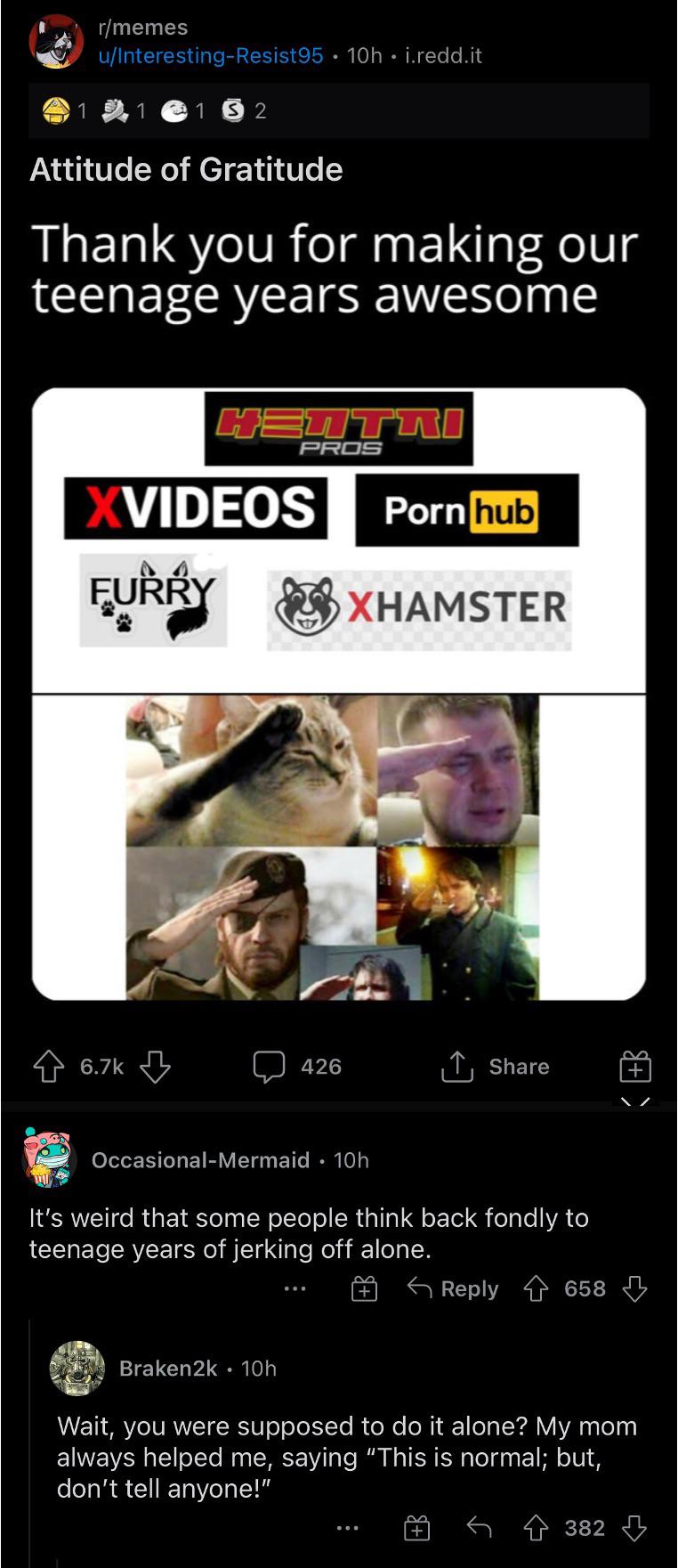This screenshot has width=678, height=1568.
Task: Give an award to the post
Action: (634, 1066)
